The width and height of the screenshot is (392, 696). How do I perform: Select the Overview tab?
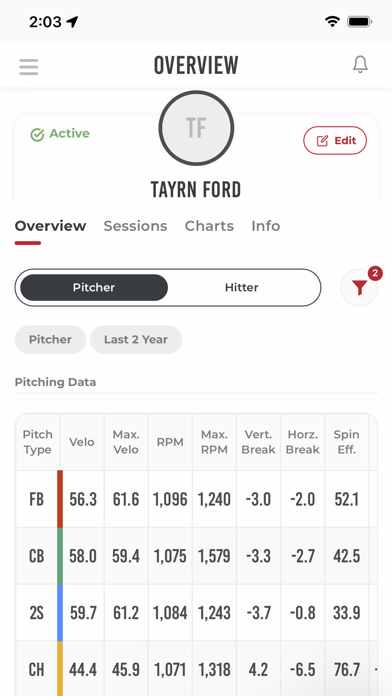tap(50, 226)
